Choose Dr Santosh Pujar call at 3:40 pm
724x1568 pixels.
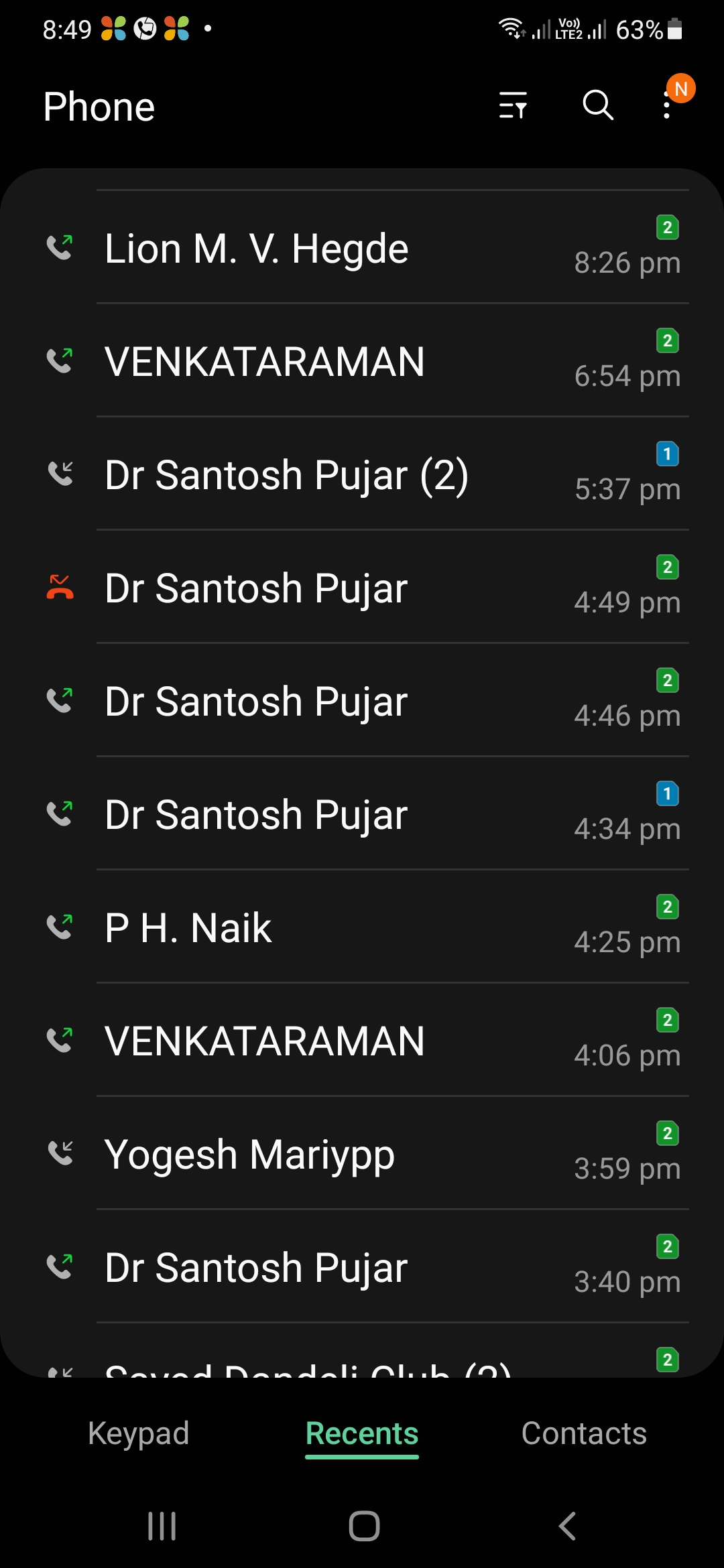pos(362,1268)
